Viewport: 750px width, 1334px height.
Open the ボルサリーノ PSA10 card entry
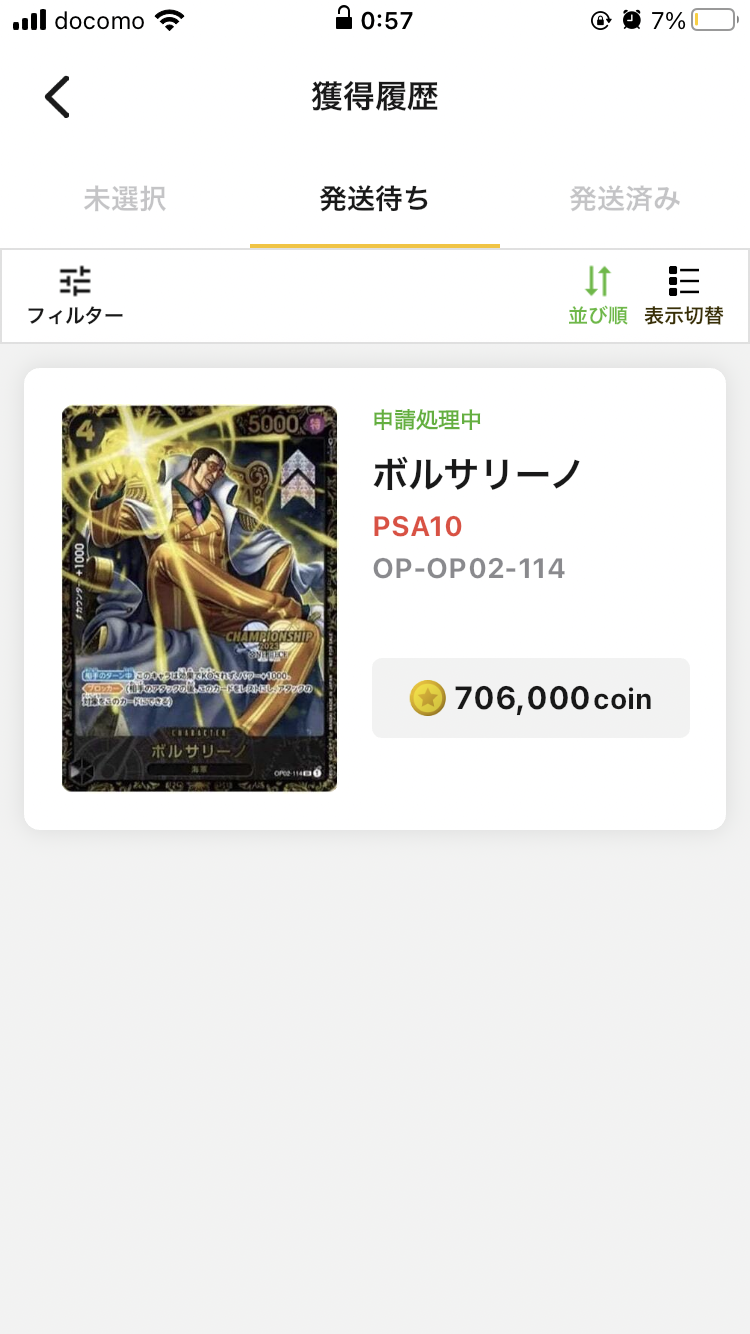(375, 599)
